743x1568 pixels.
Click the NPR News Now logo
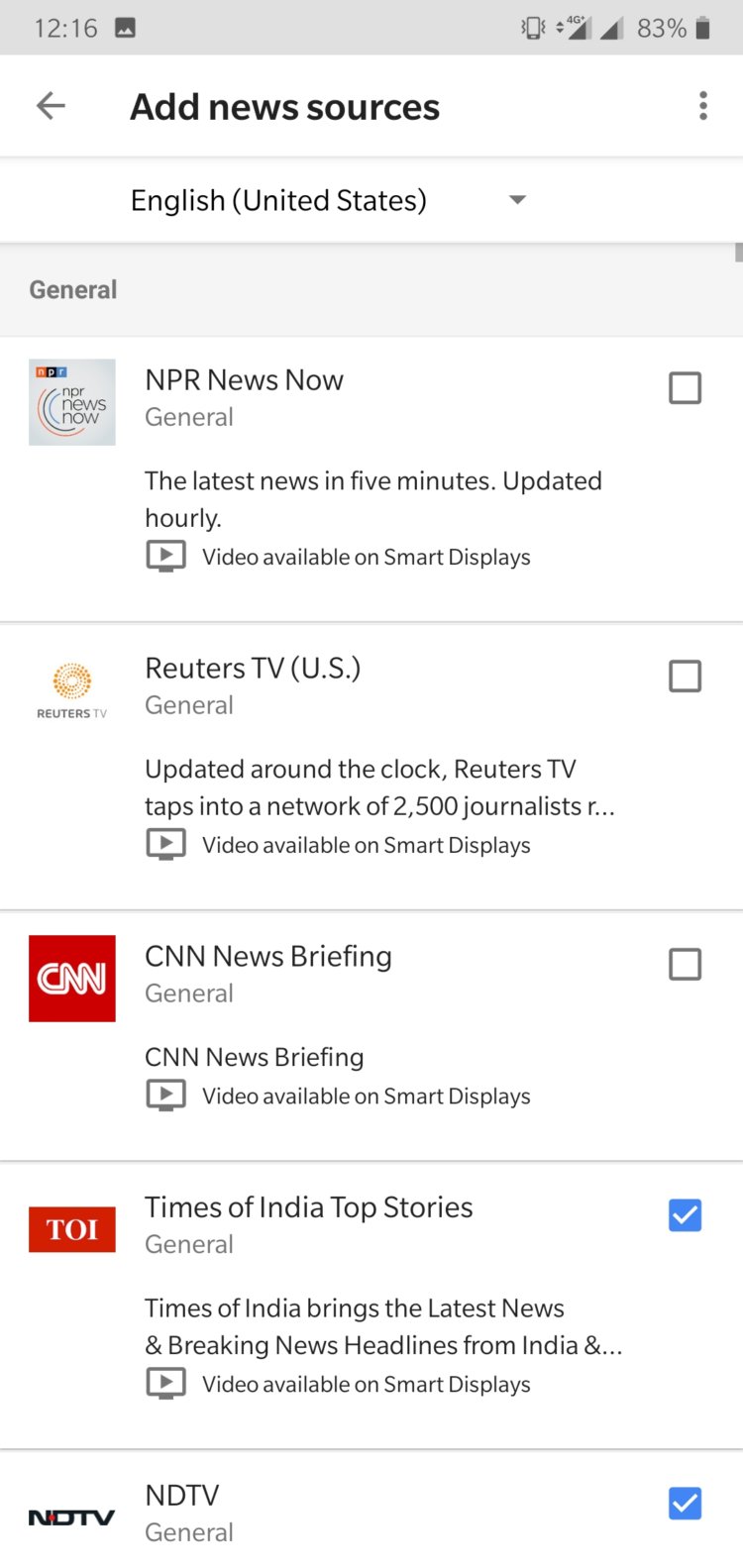(x=71, y=401)
